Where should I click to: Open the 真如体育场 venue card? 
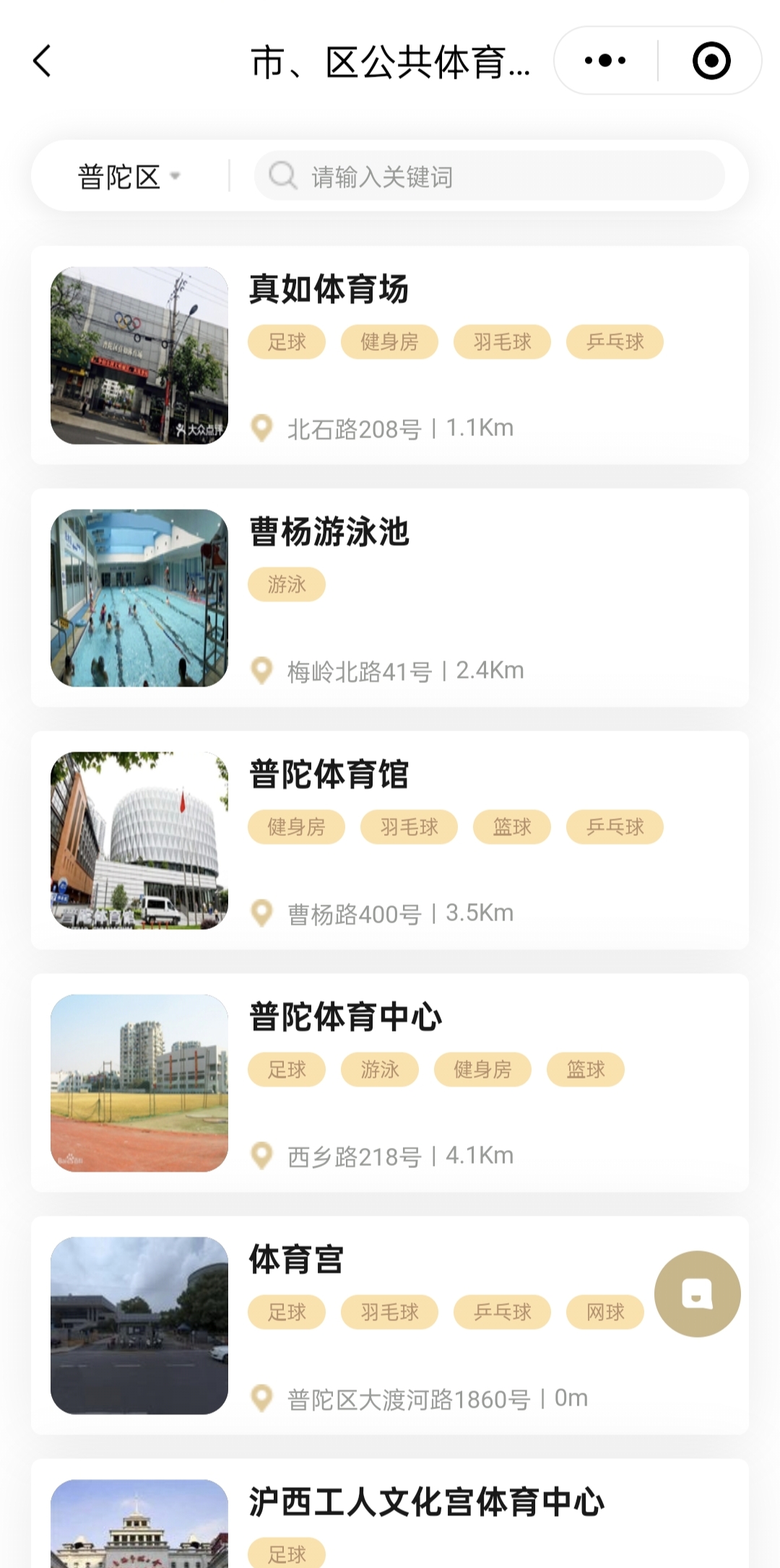(x=390, y=355)
